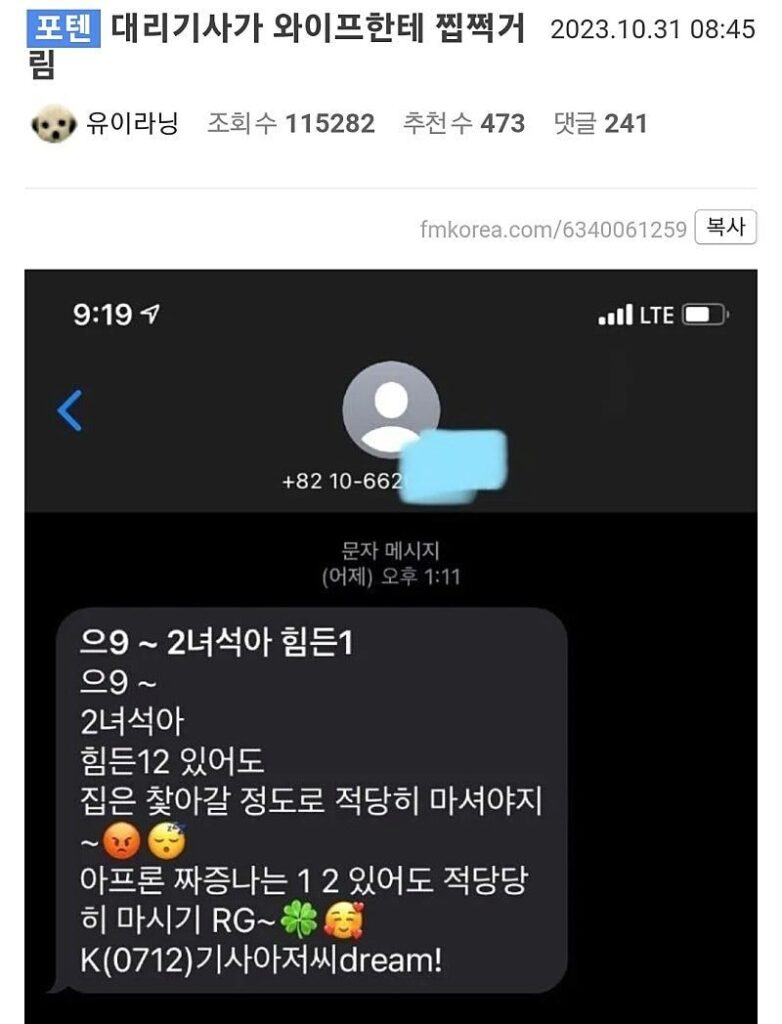
Task: View author 유이라닝's profile
Action: pos(132,124)
